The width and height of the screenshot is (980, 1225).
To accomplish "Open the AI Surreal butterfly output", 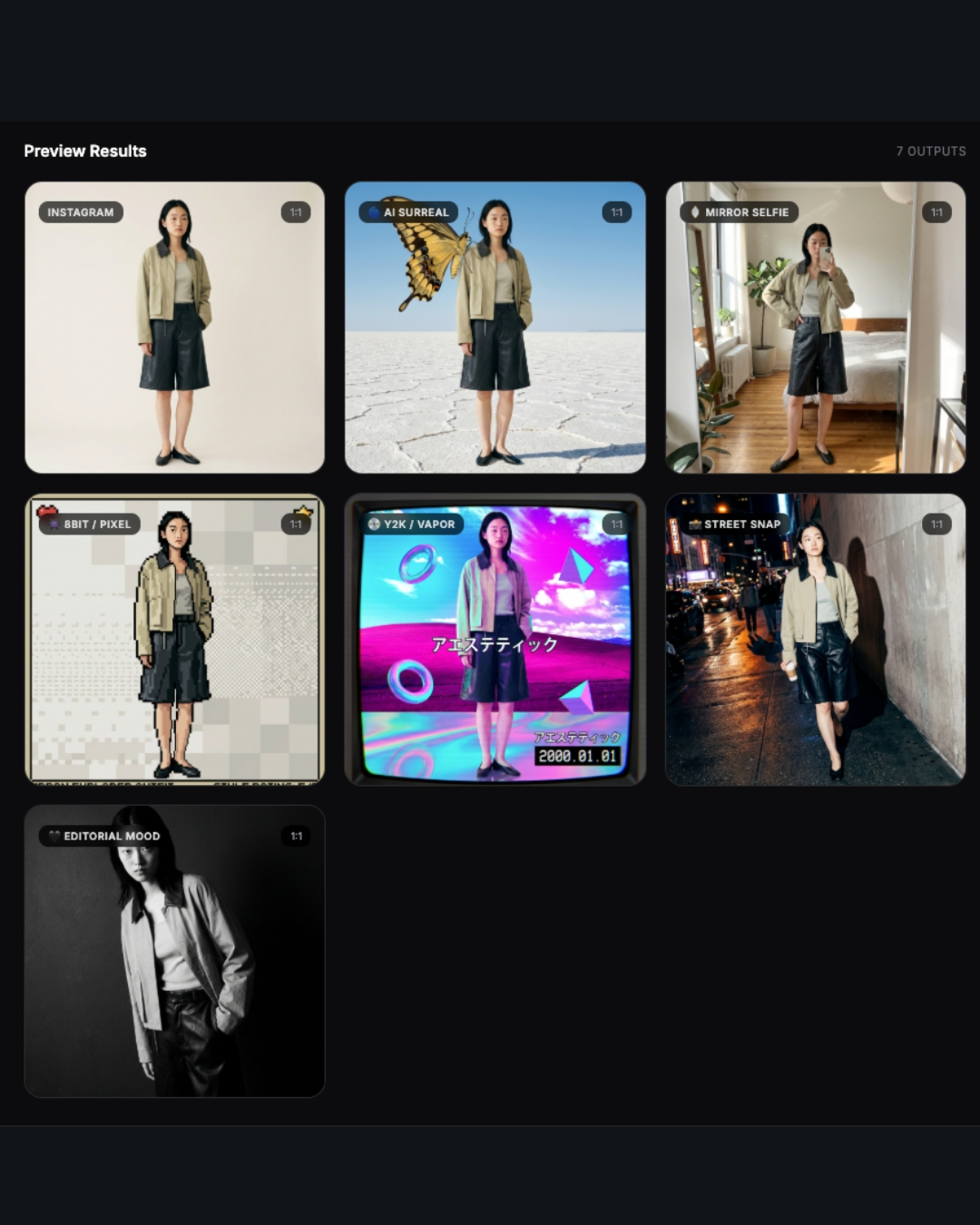I will [495, 328].
